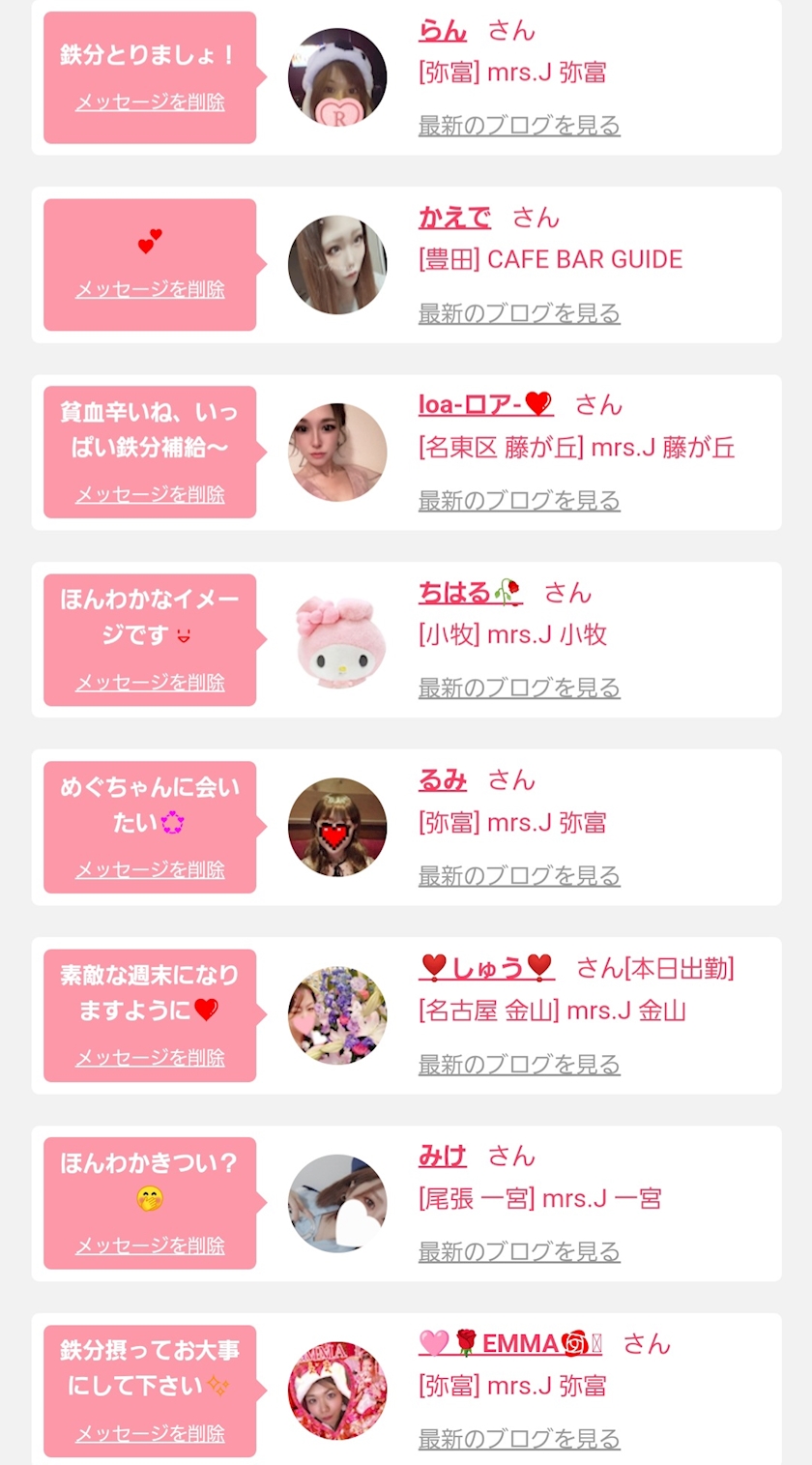Delete the message 'ほんわかきつい？'
This screenshot has width=812, height=1465.
click(150, 1245)
